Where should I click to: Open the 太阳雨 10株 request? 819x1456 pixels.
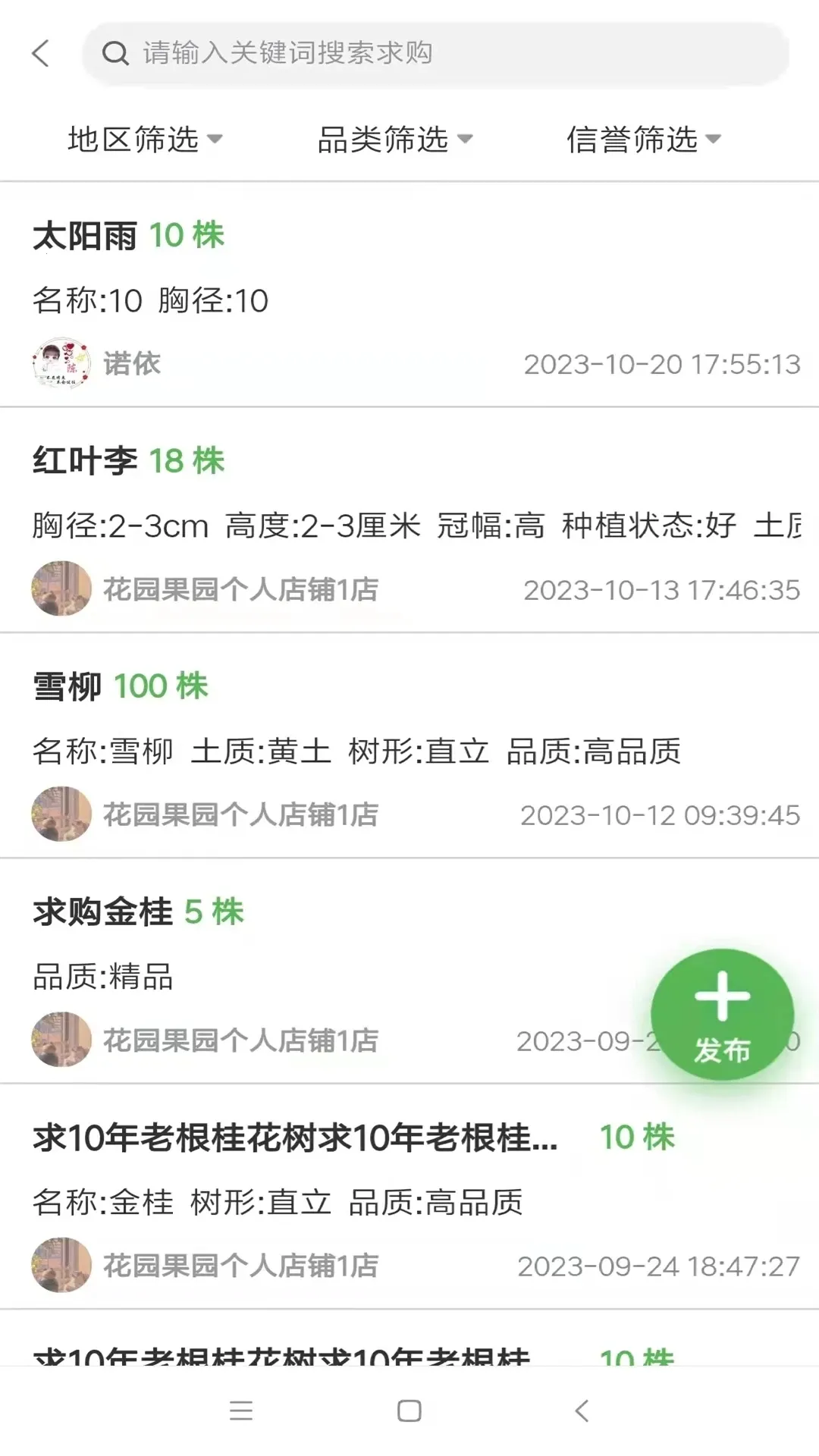409,296
